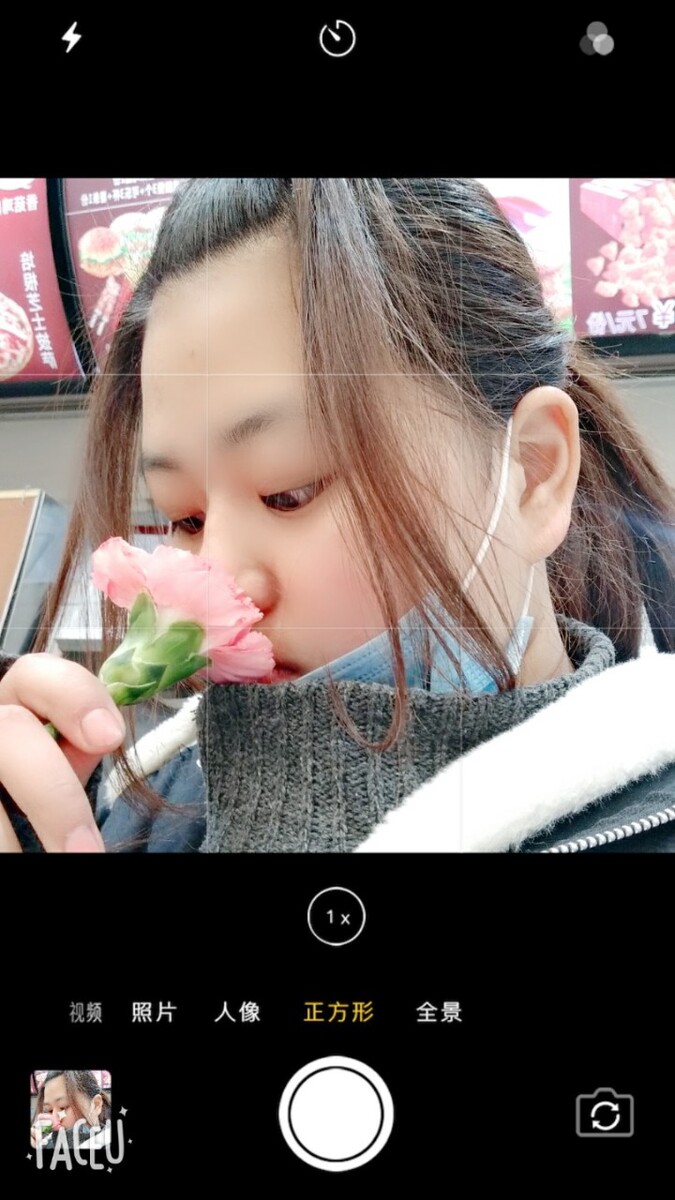Select the 人像 portrait mode

[238, 1012]
